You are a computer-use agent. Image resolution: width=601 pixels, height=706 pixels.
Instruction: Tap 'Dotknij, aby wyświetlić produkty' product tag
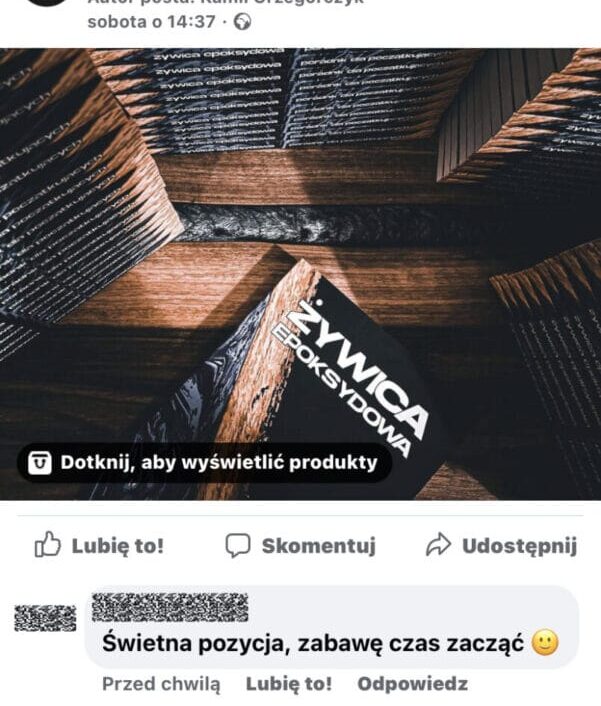click(204, 463)
